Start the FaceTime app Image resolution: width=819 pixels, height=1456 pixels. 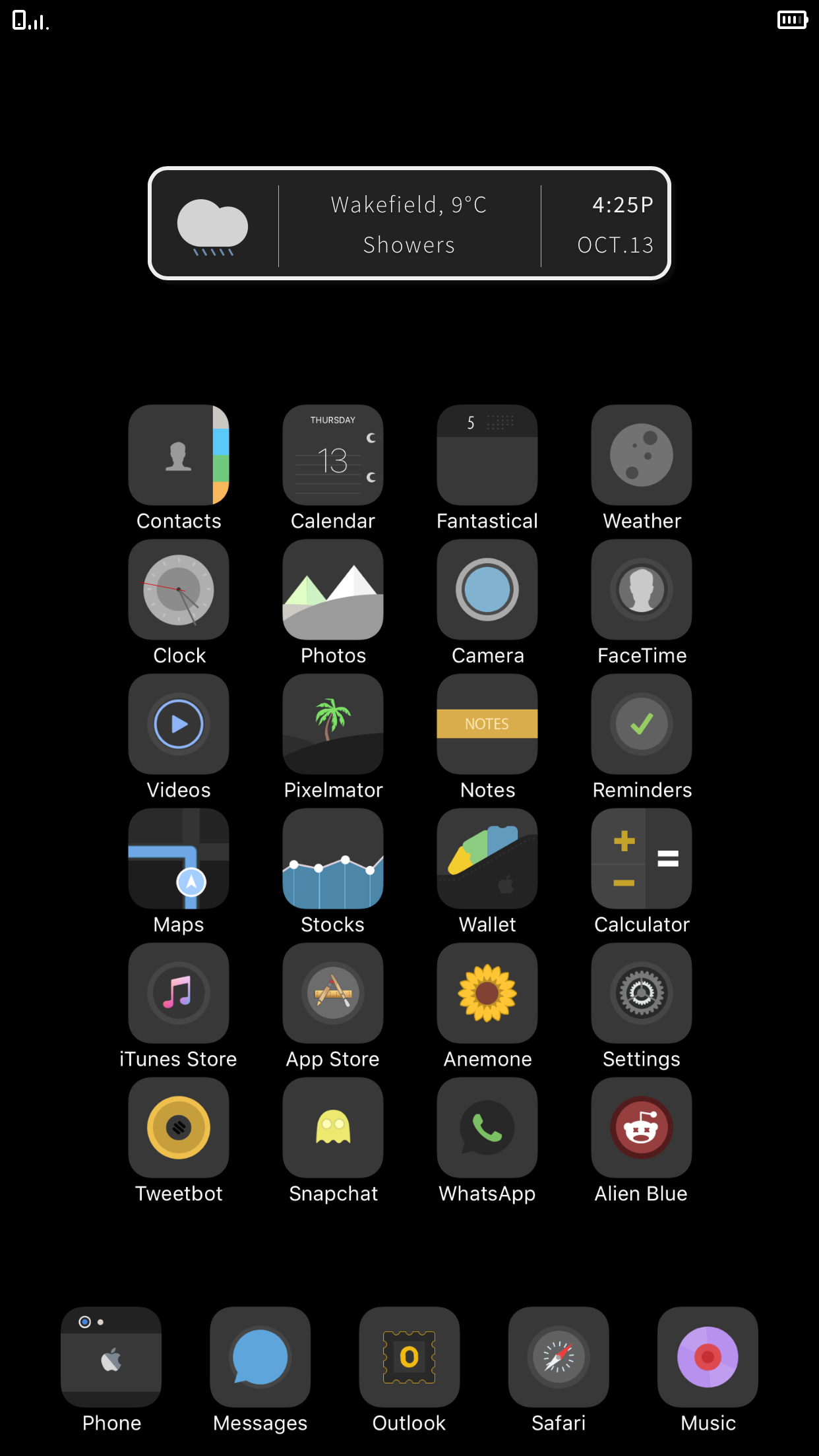(x=642, y=590)
